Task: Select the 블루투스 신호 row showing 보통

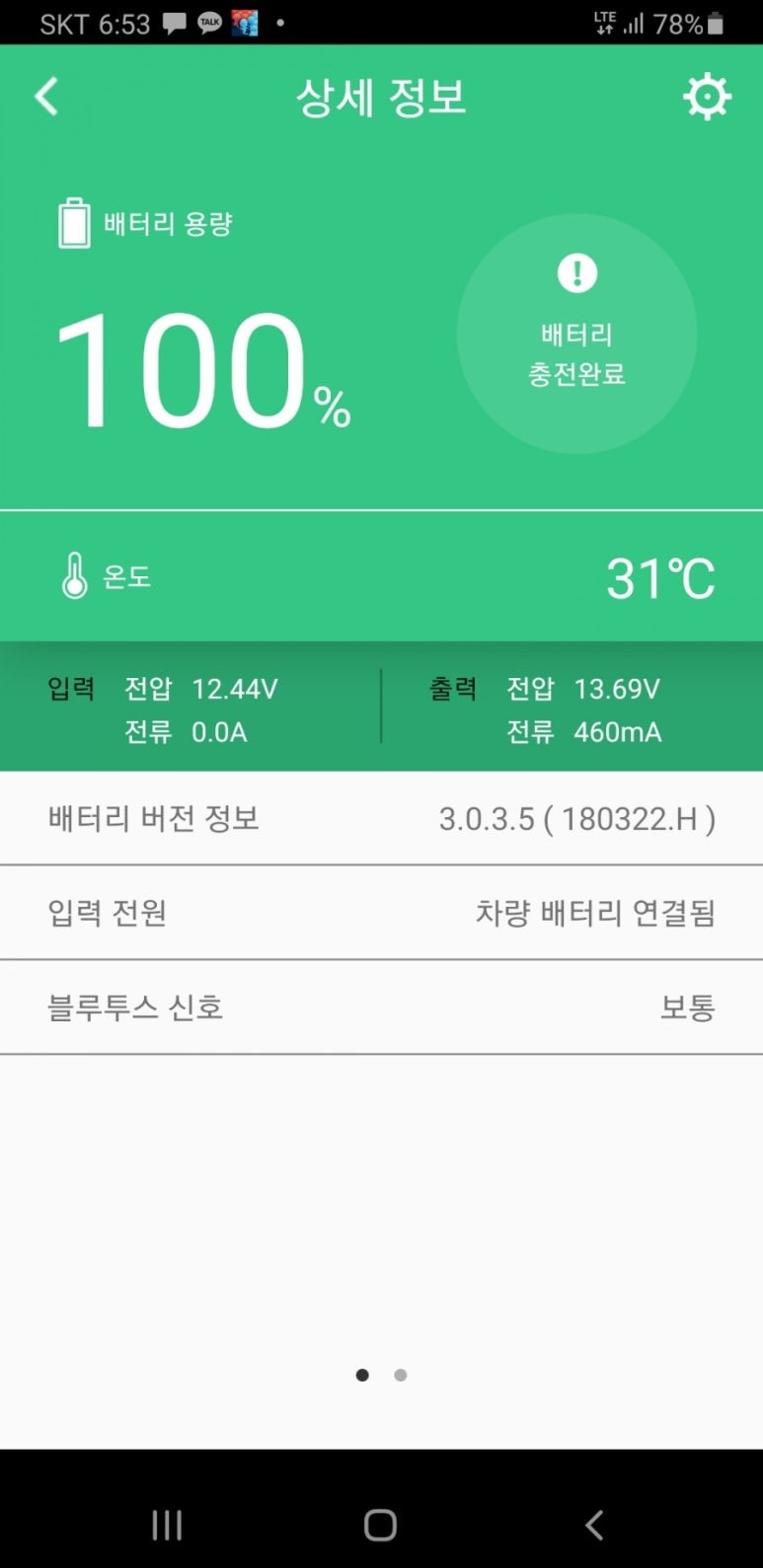Action: pos(381,1007)
